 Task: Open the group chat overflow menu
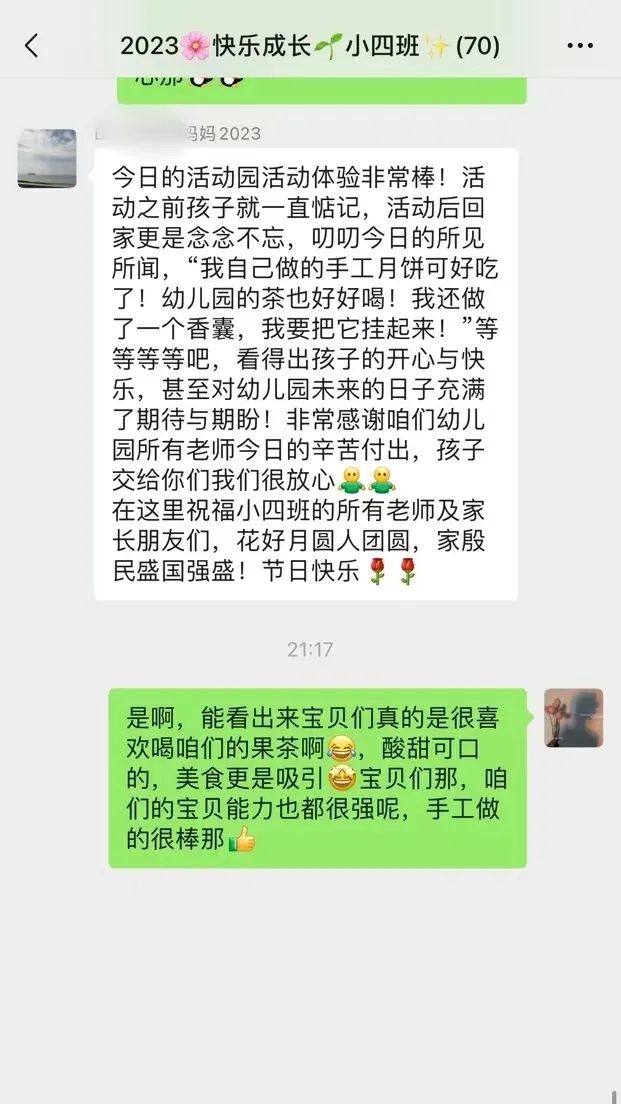579,46
